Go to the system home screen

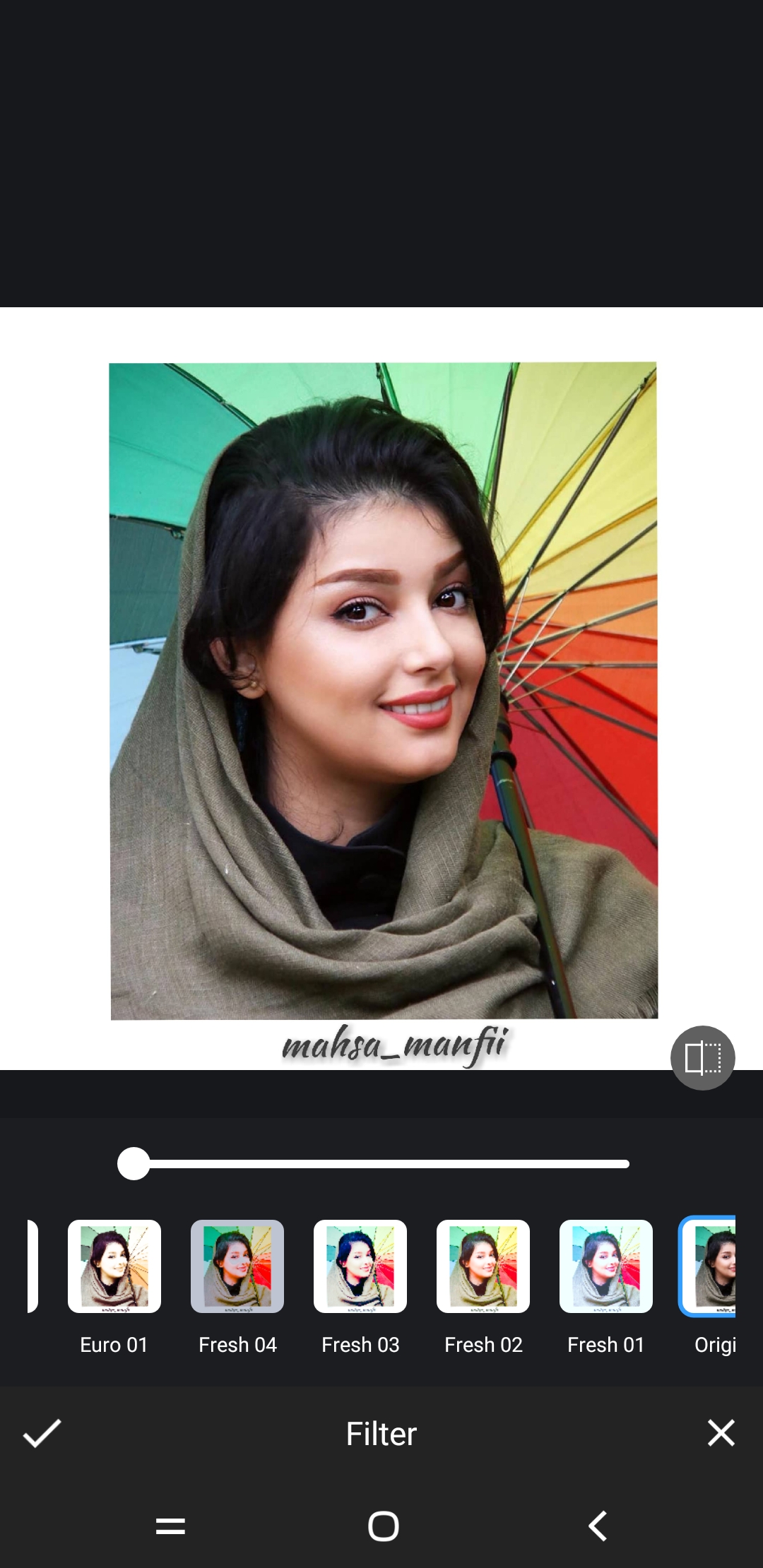[x=383, y=1526]
